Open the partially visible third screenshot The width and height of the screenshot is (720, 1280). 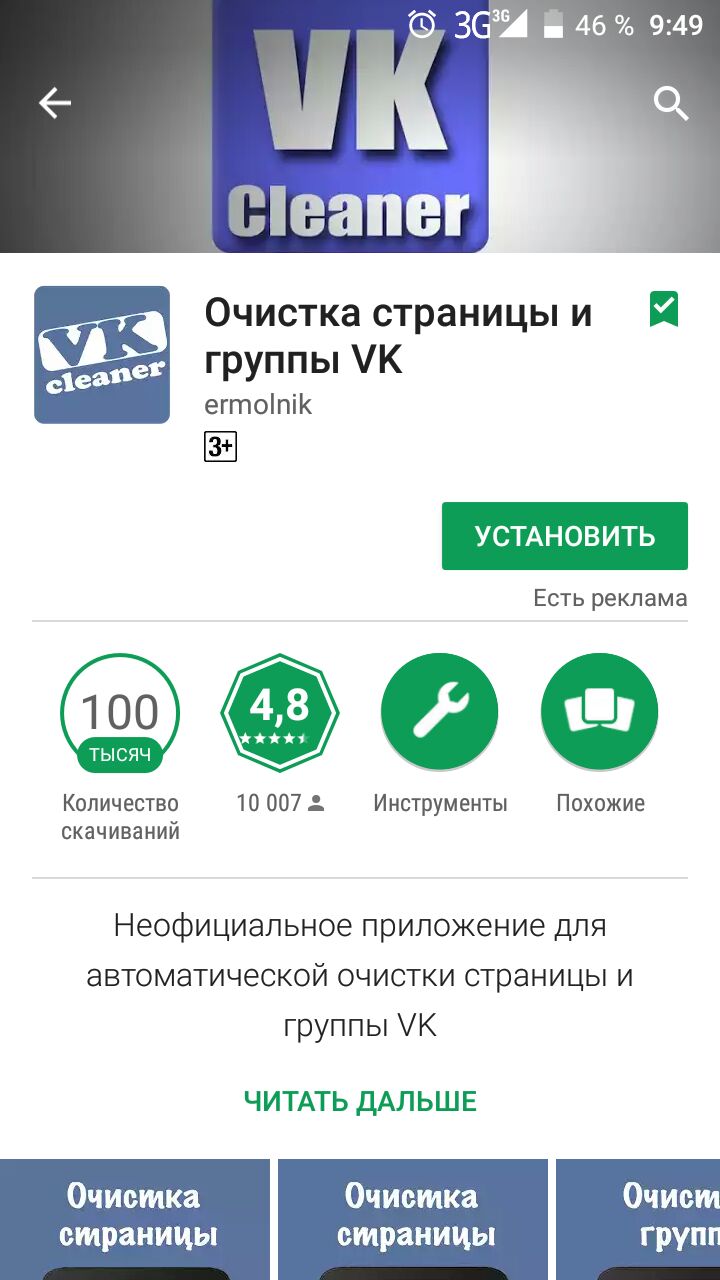coord(640,1220)
